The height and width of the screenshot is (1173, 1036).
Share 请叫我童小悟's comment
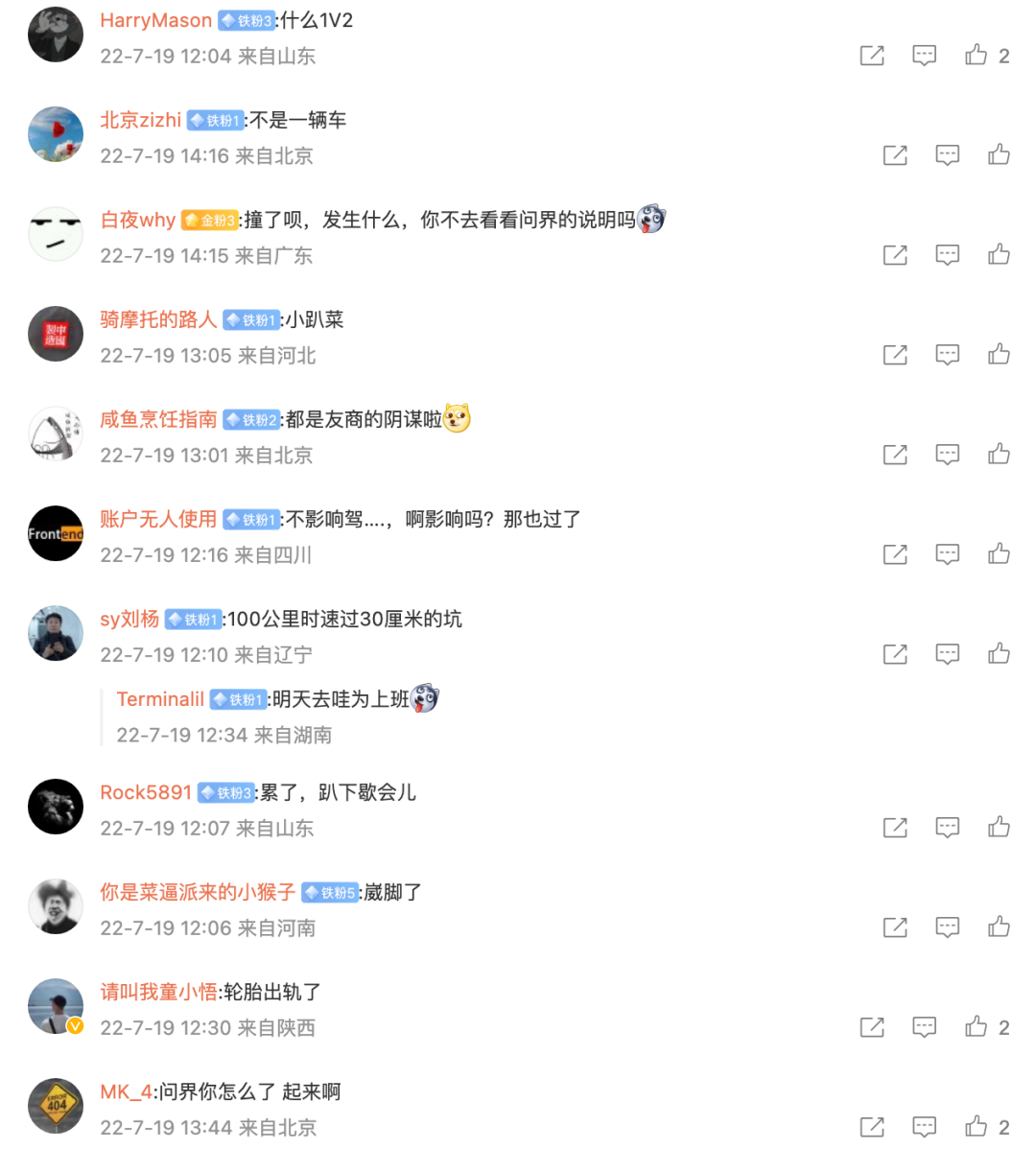point(872,1027)
